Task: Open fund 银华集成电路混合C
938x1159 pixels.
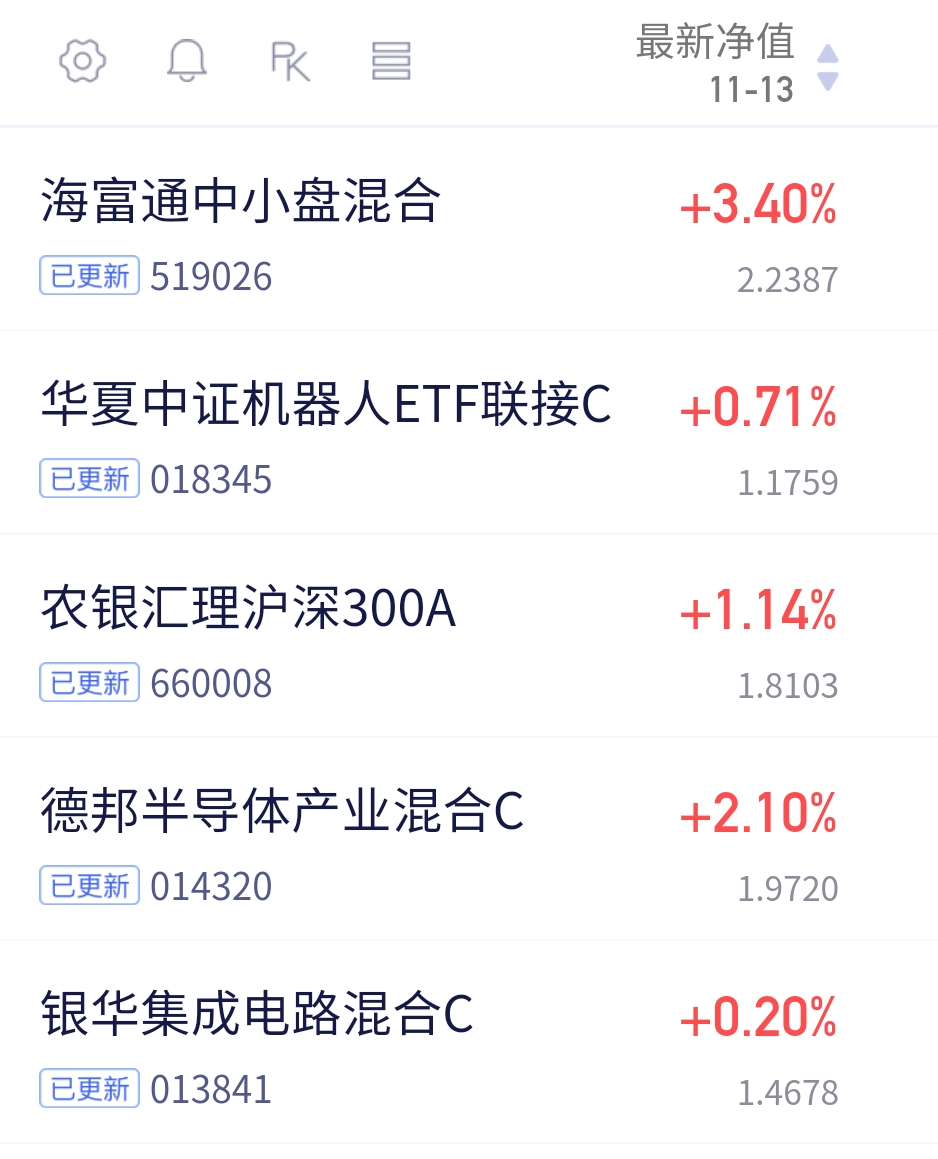Action: coord(469,1042)
